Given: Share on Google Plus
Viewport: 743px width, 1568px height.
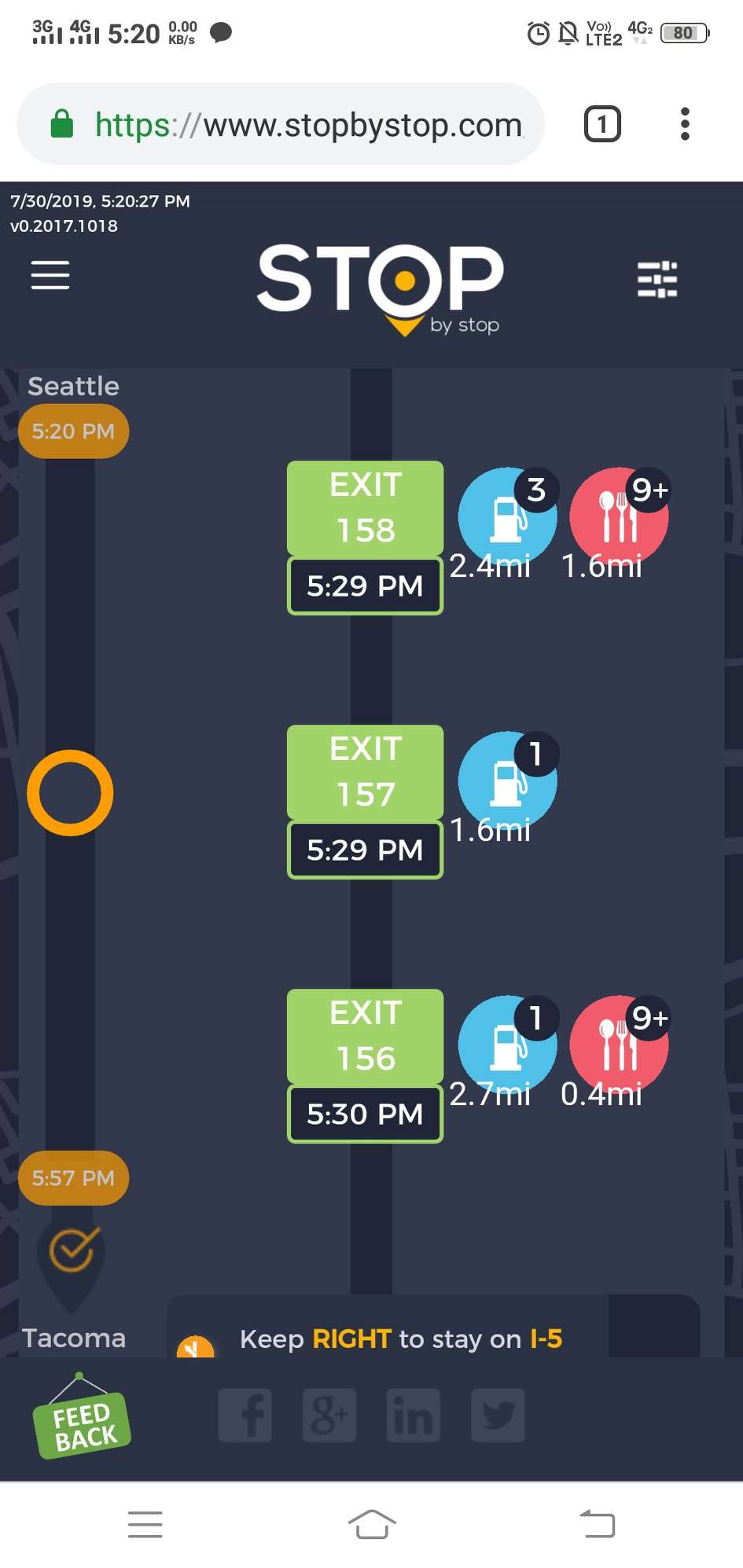Looking at the screenshot, I should (329, 1415).
